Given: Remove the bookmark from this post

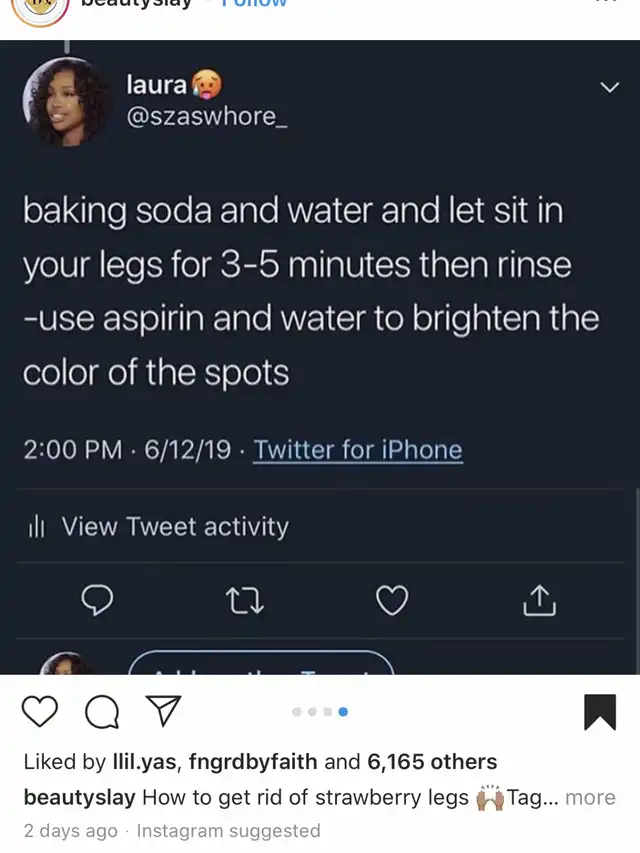Looking at the screenshot, I should point(600,712).
